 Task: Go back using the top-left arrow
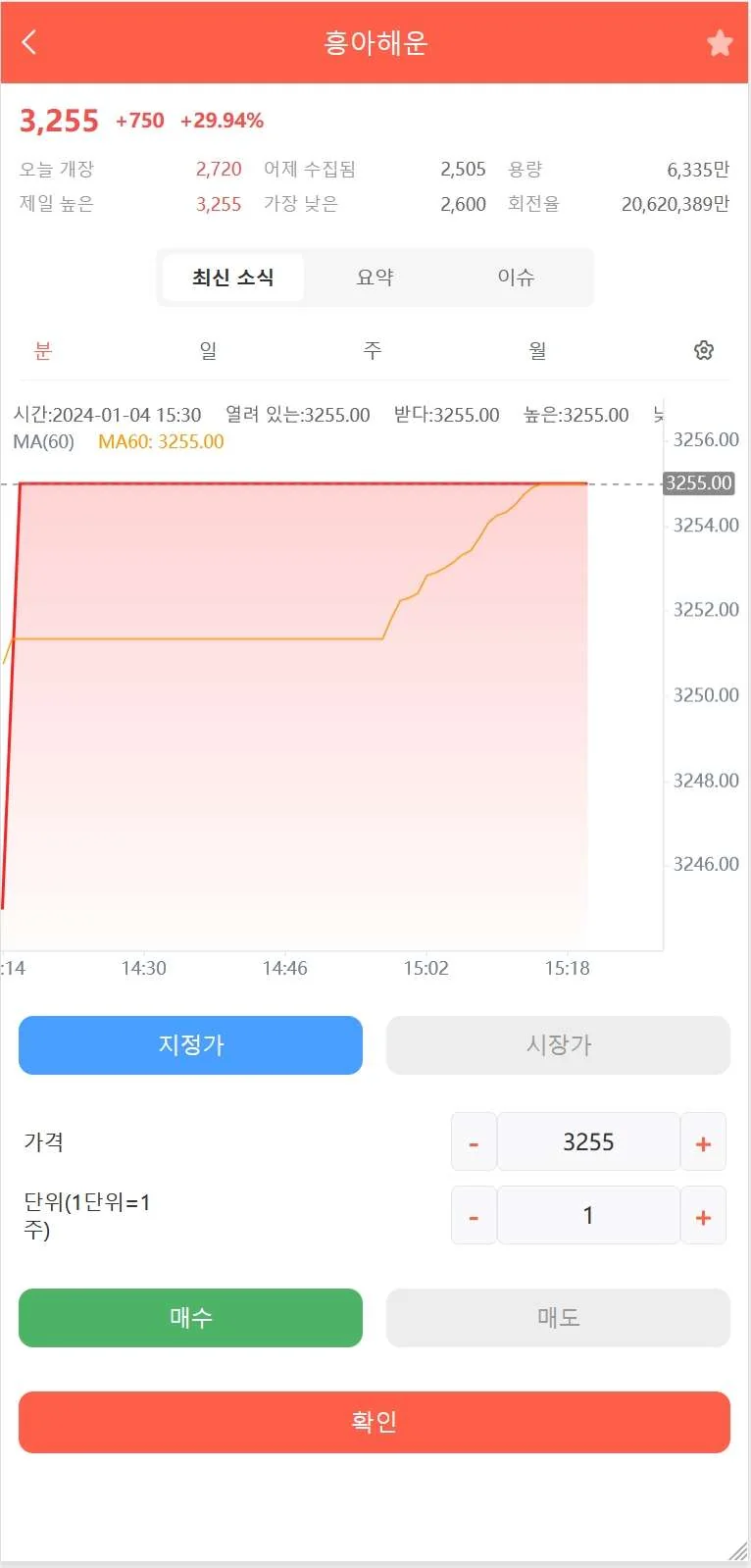click(29, 42)
